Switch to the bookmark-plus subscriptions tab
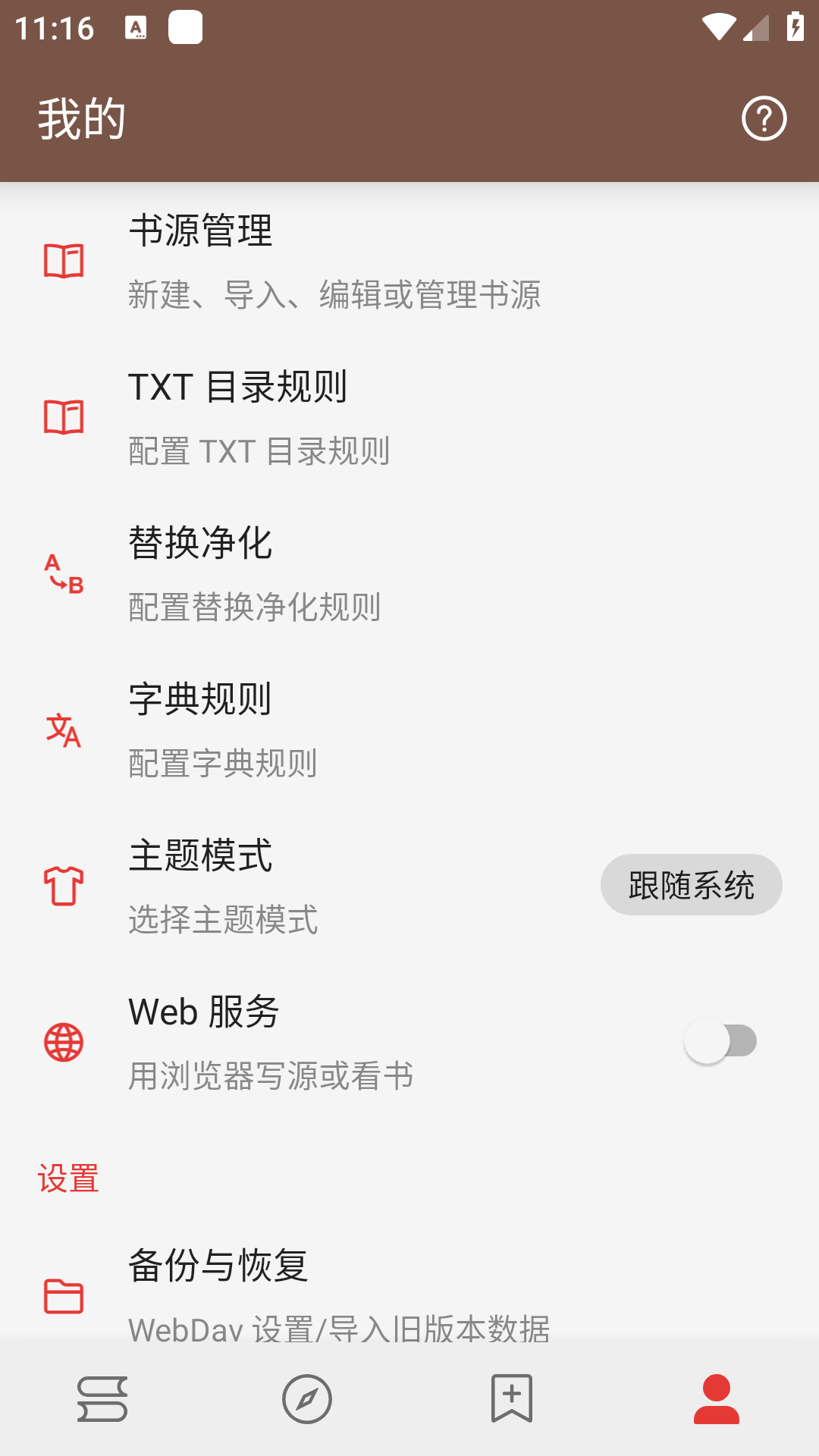819x1456 pixels. coord(512,1398)
